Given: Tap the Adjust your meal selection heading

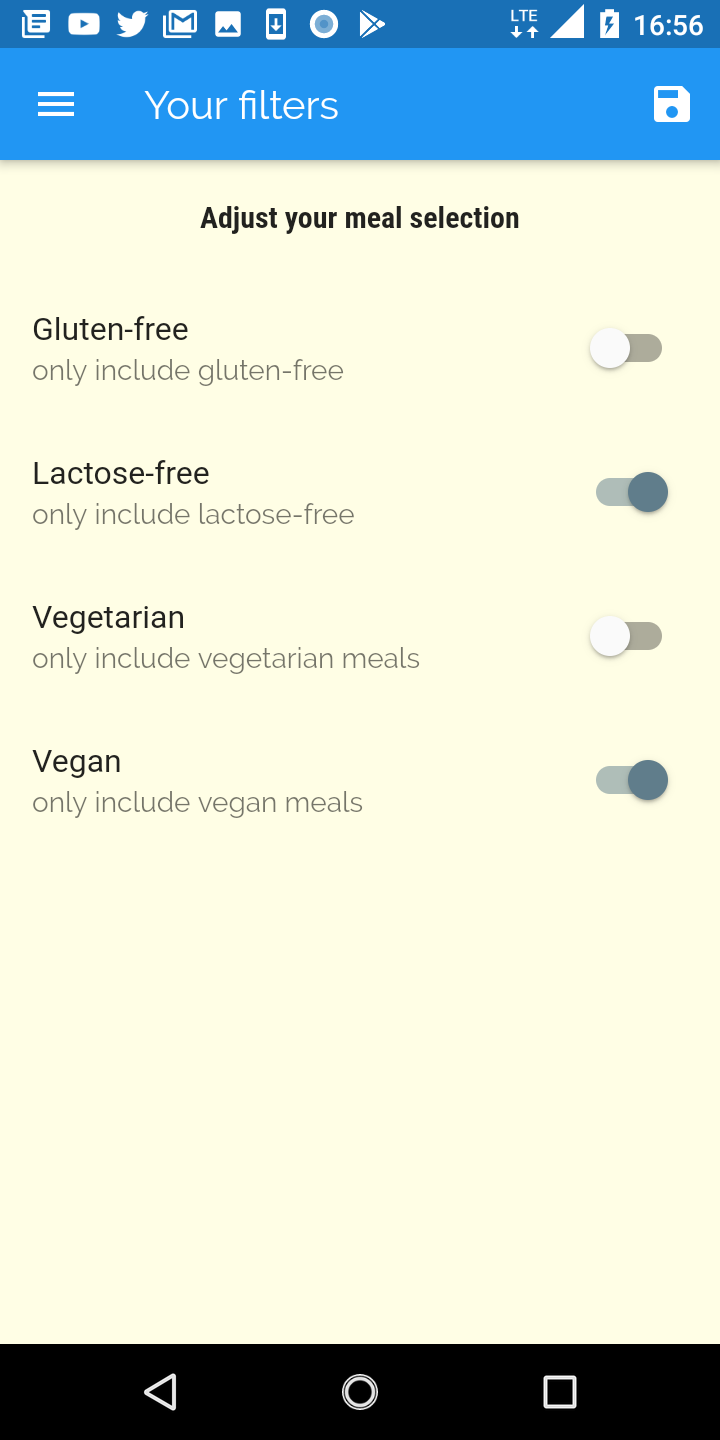Looking at the screenshot, I should (360, 217).
